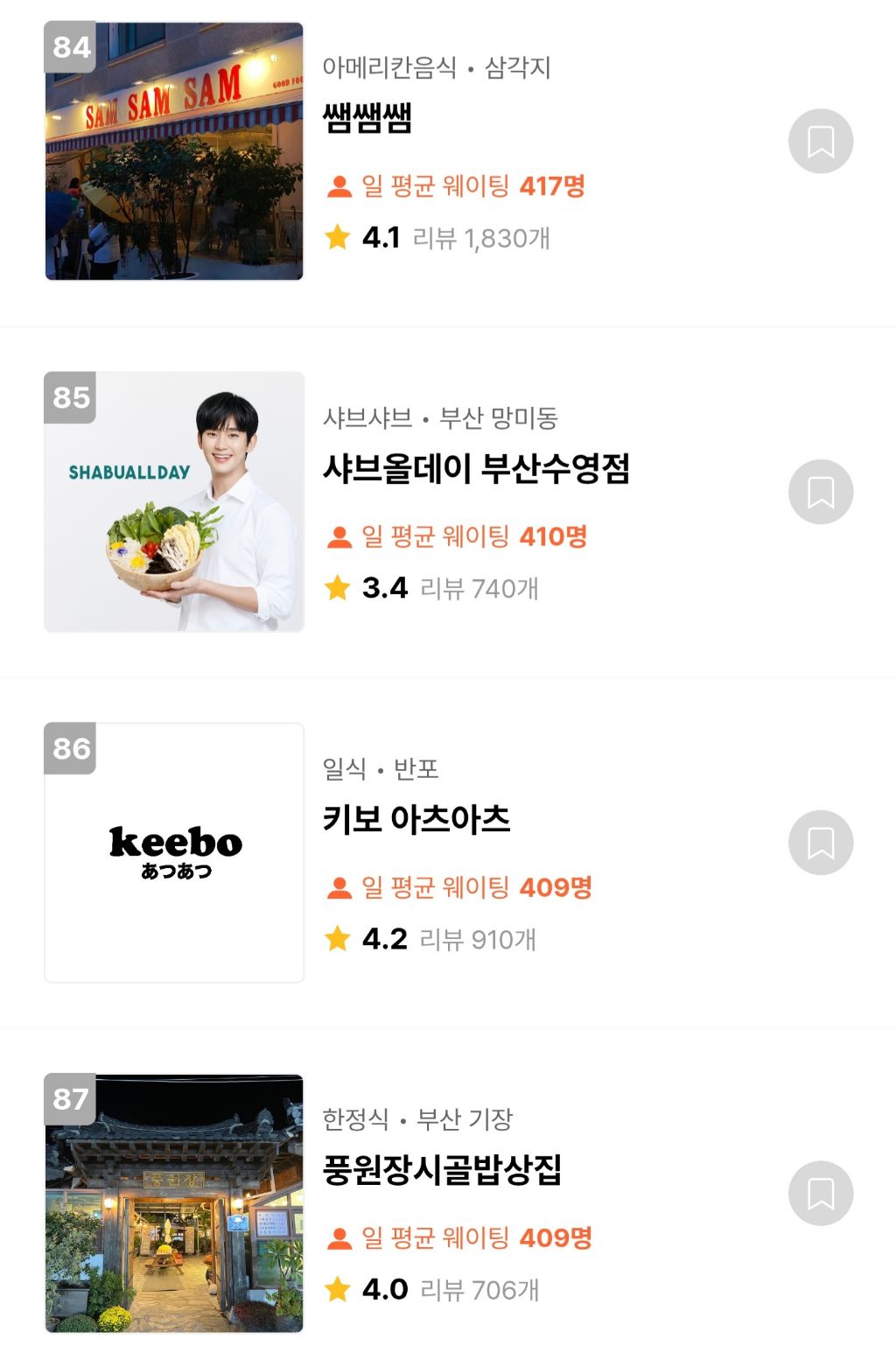Open the 키보 아츠아츠 listing
896x1353 pixels.
(x=416, y=820)
